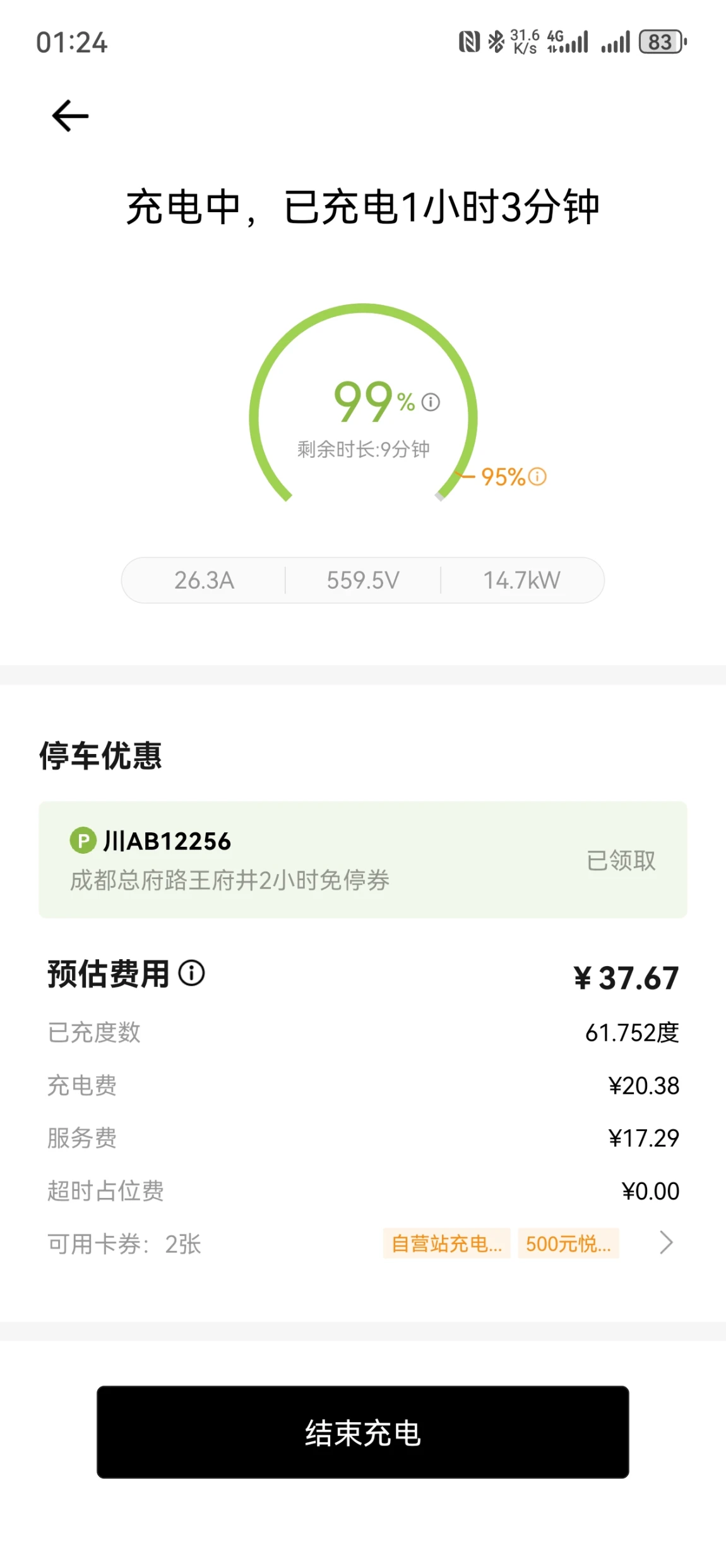Open the 可用卡券 2张 coupon row
This screenshot has height=1568, width=726.
[363, 1243]
